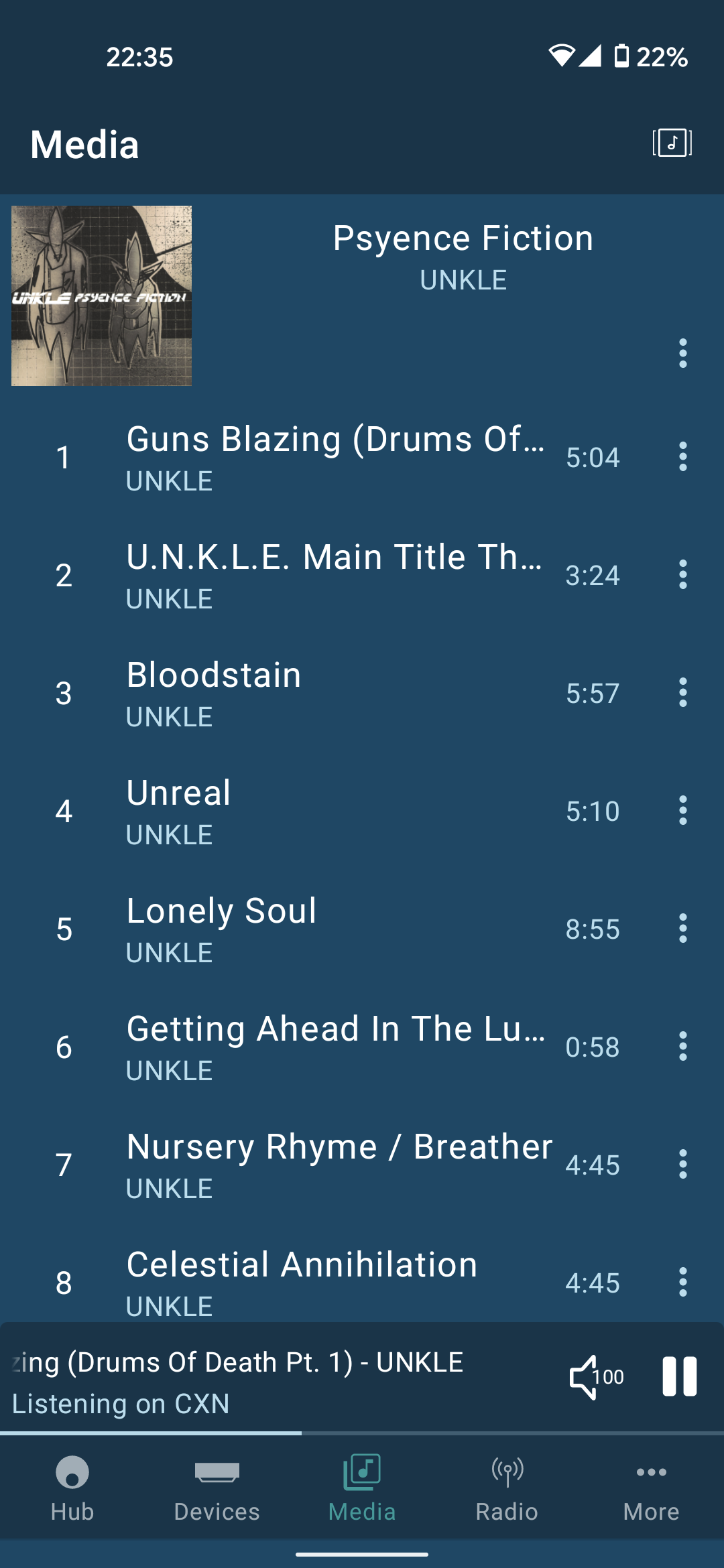This screenshot has width=724, height=1568.
Task: Play the track Bloodstain
Action: [x=335, y=694]
